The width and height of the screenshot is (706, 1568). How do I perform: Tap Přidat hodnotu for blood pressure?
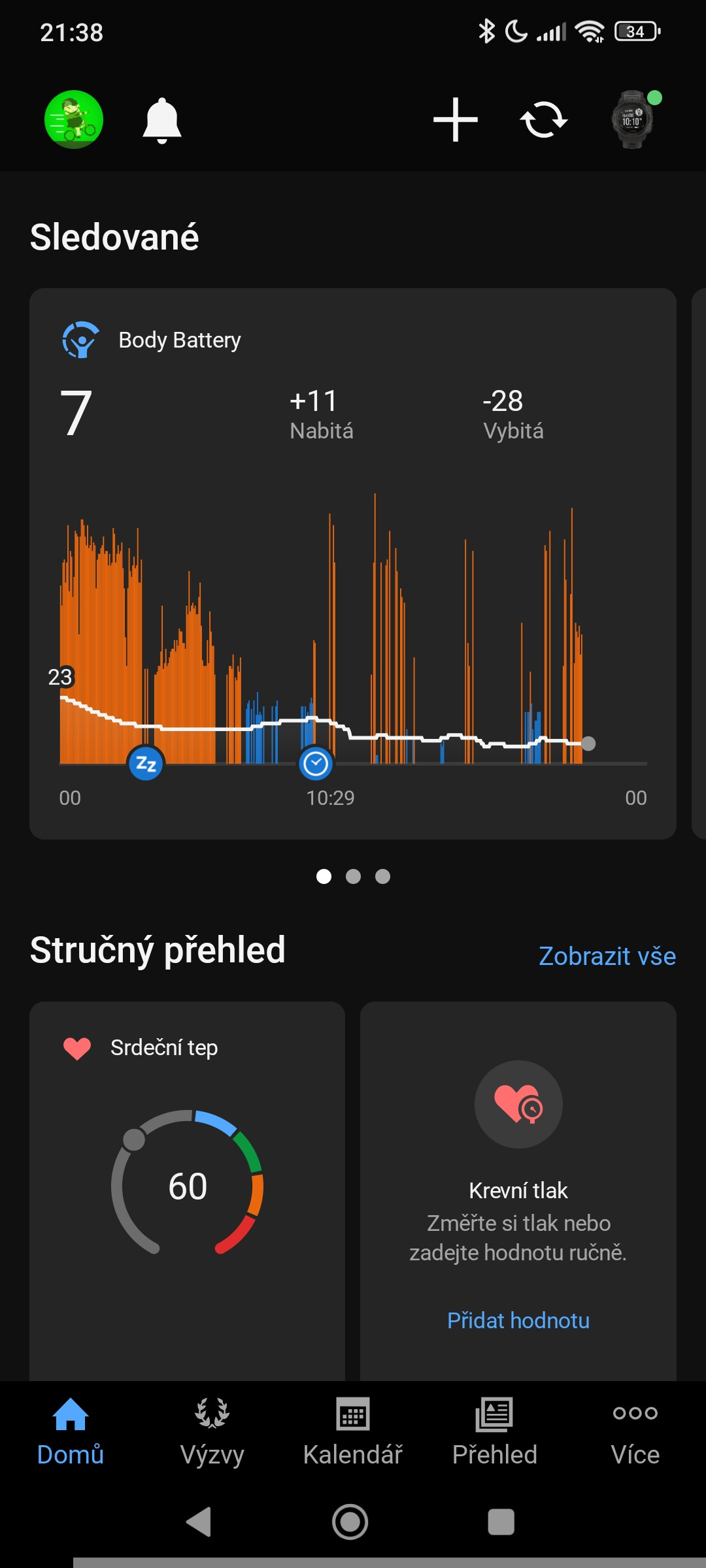pyautogui.click(x=518, y=1320)
